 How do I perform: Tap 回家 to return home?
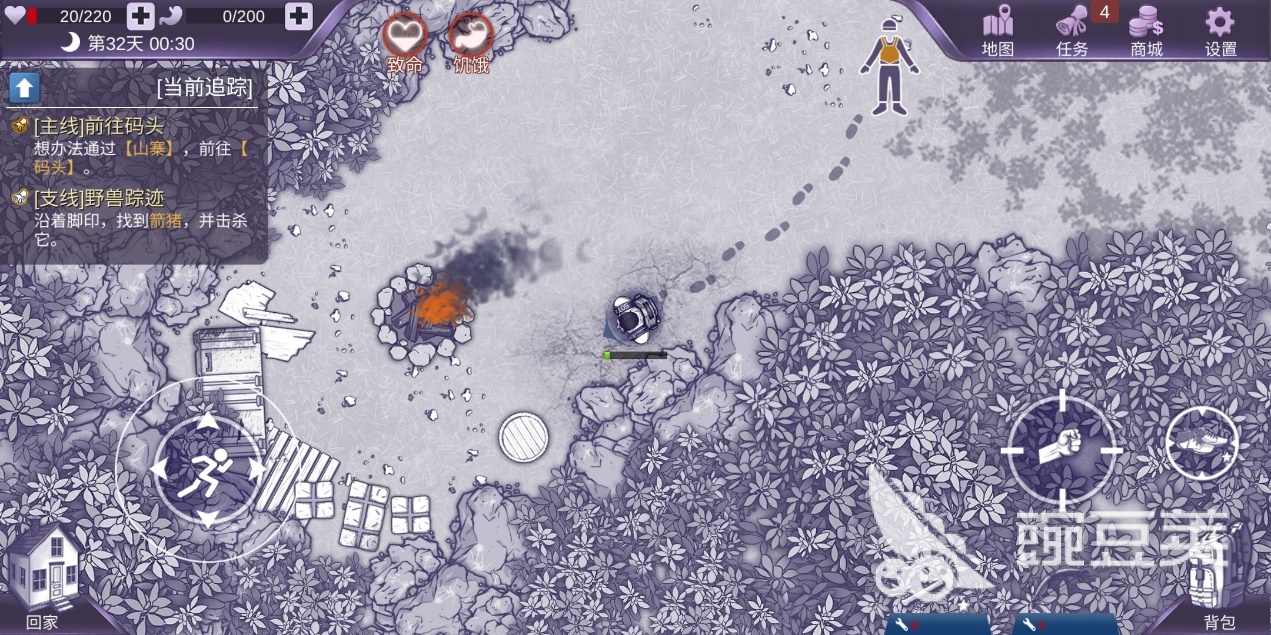43,578
